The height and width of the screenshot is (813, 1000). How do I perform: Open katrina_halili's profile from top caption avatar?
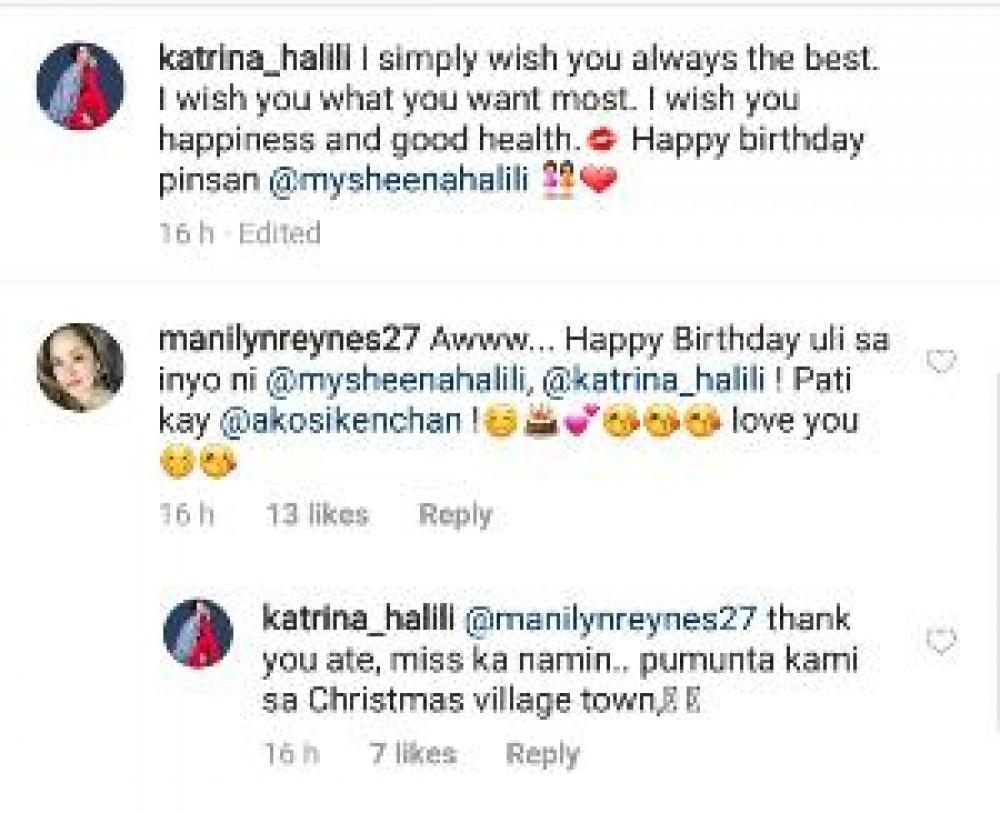click(x=80, y=87)
